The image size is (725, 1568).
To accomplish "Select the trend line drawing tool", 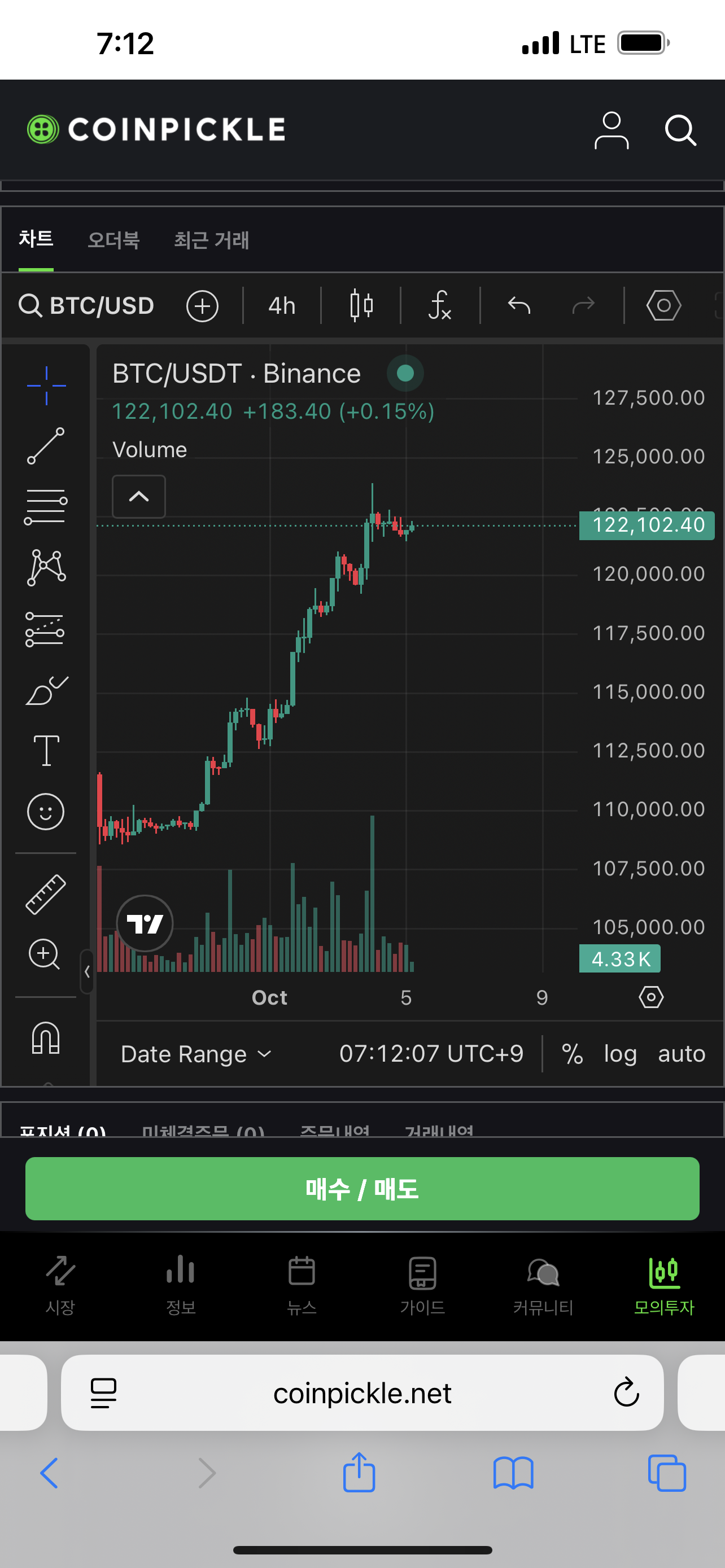I will point(46,446).
